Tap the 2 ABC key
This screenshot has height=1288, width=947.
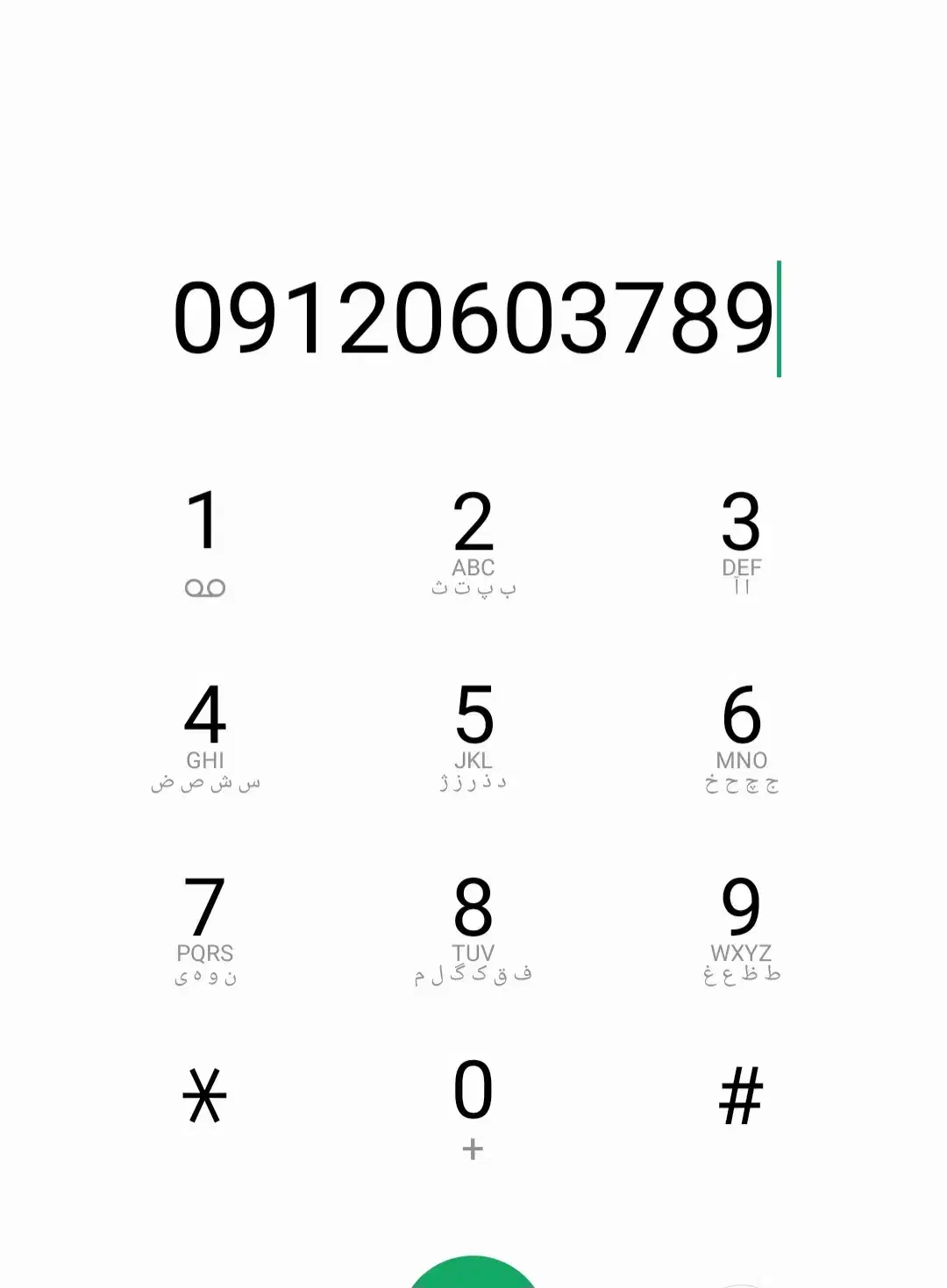coord(473,539)
